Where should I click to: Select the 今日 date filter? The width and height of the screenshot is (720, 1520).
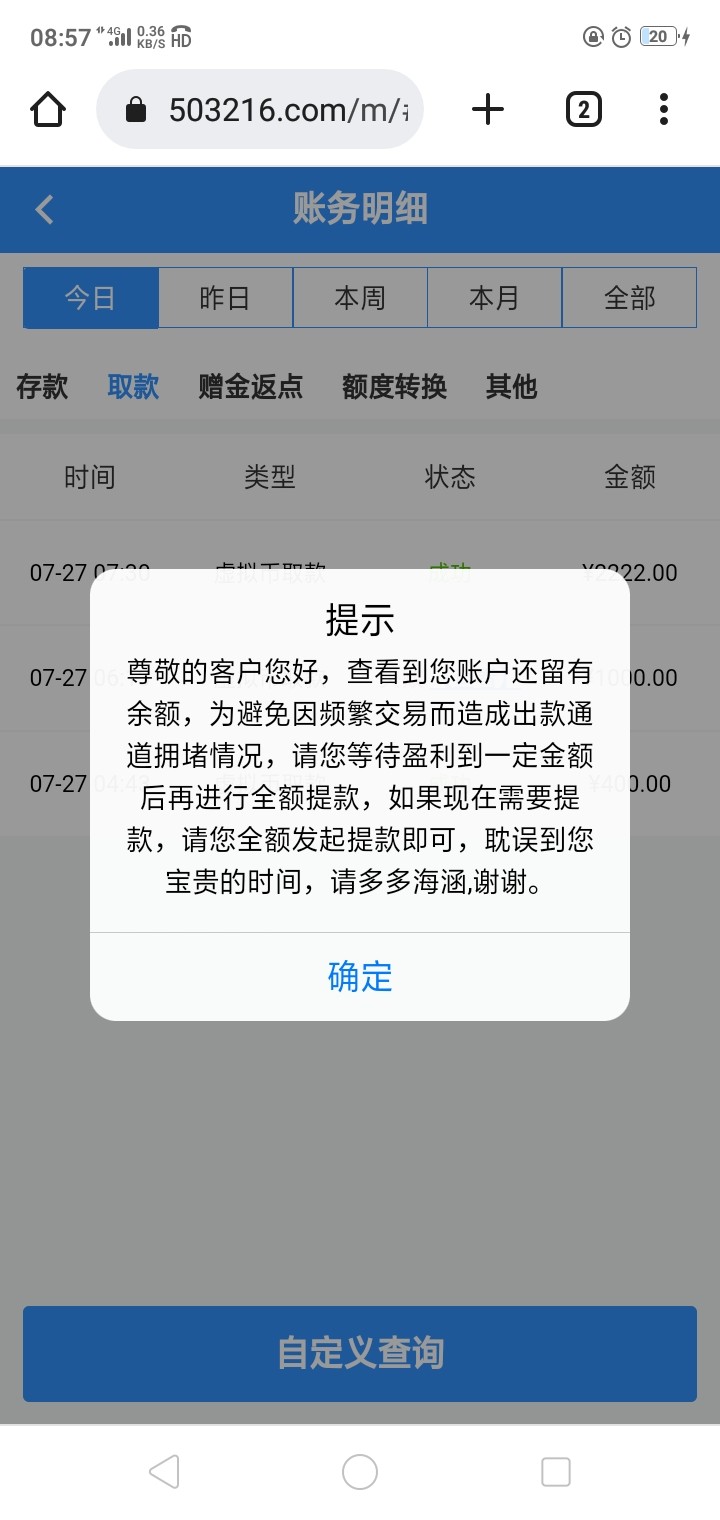tap(91, 298)
